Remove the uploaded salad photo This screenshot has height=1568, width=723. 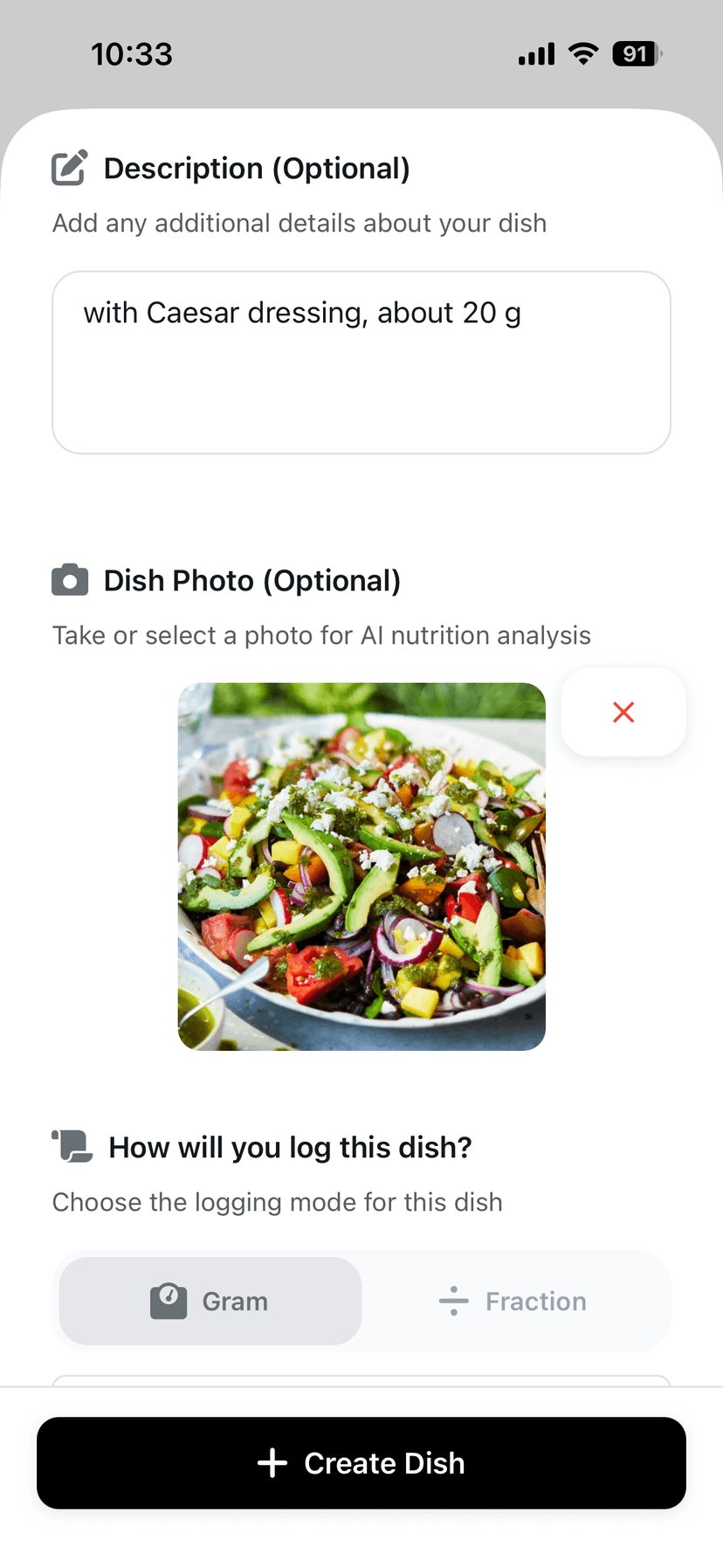[x=623, y=712]
